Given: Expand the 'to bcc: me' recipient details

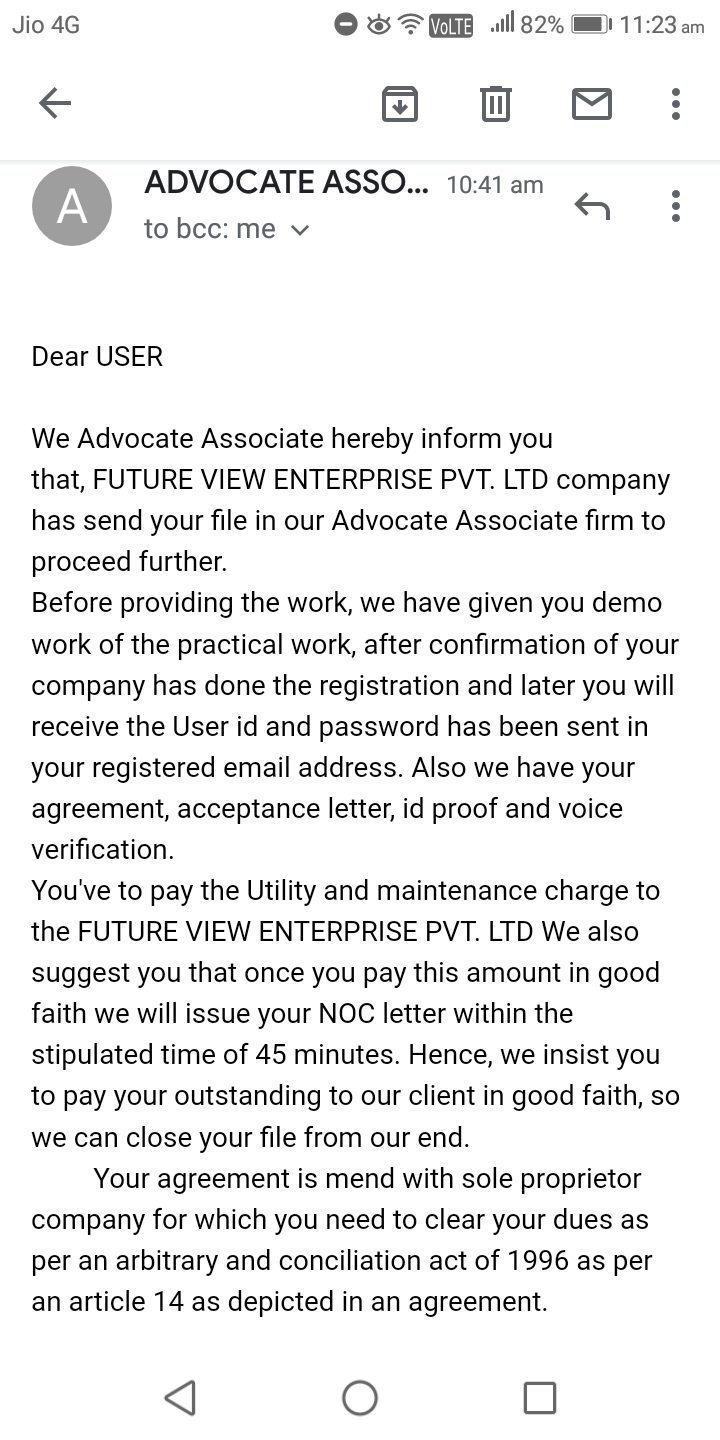Looking at the screenshot, I should pyautogui.click(x=299, y=230).
